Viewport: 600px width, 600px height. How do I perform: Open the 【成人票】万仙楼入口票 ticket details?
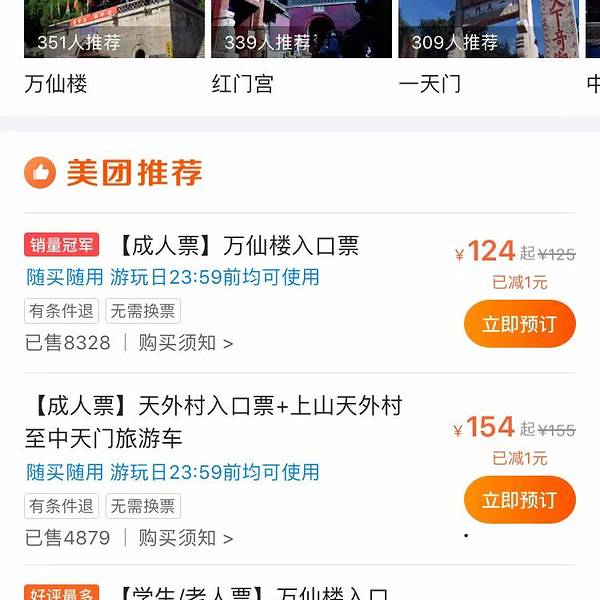238,246
